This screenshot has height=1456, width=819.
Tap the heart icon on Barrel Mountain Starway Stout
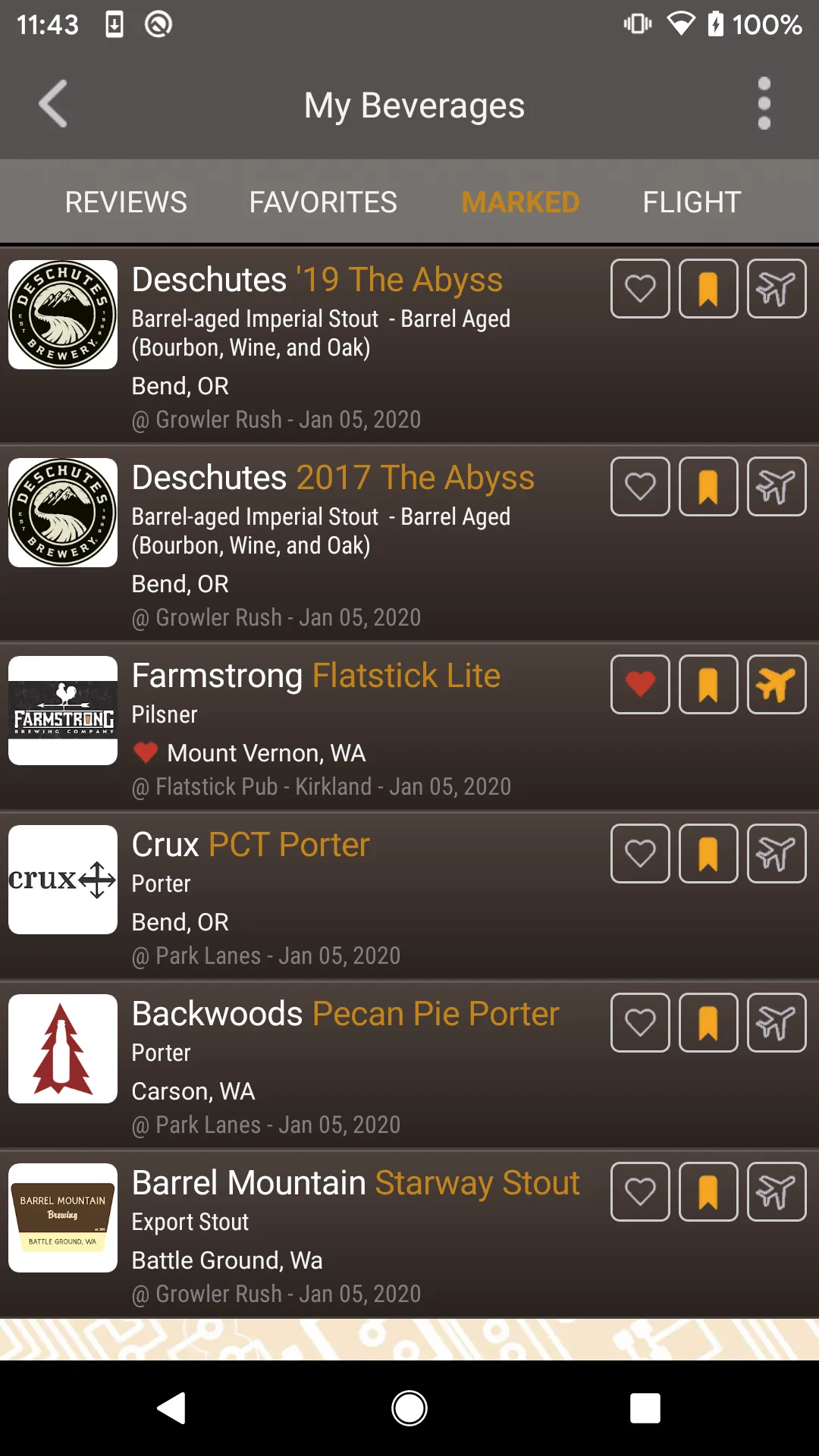(x=639, y=1191)
